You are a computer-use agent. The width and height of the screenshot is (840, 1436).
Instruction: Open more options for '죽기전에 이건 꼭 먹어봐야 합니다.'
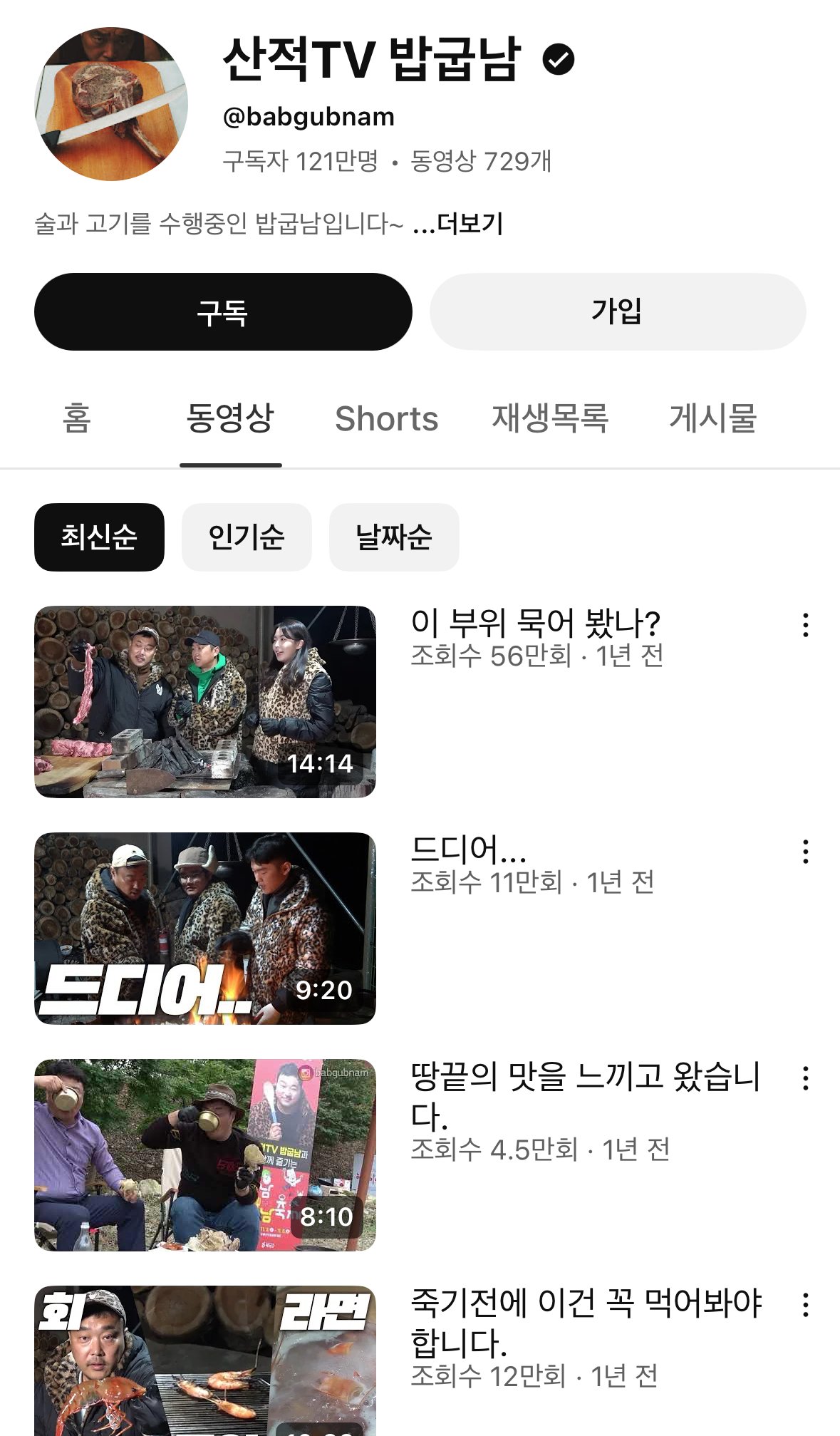805,1305
